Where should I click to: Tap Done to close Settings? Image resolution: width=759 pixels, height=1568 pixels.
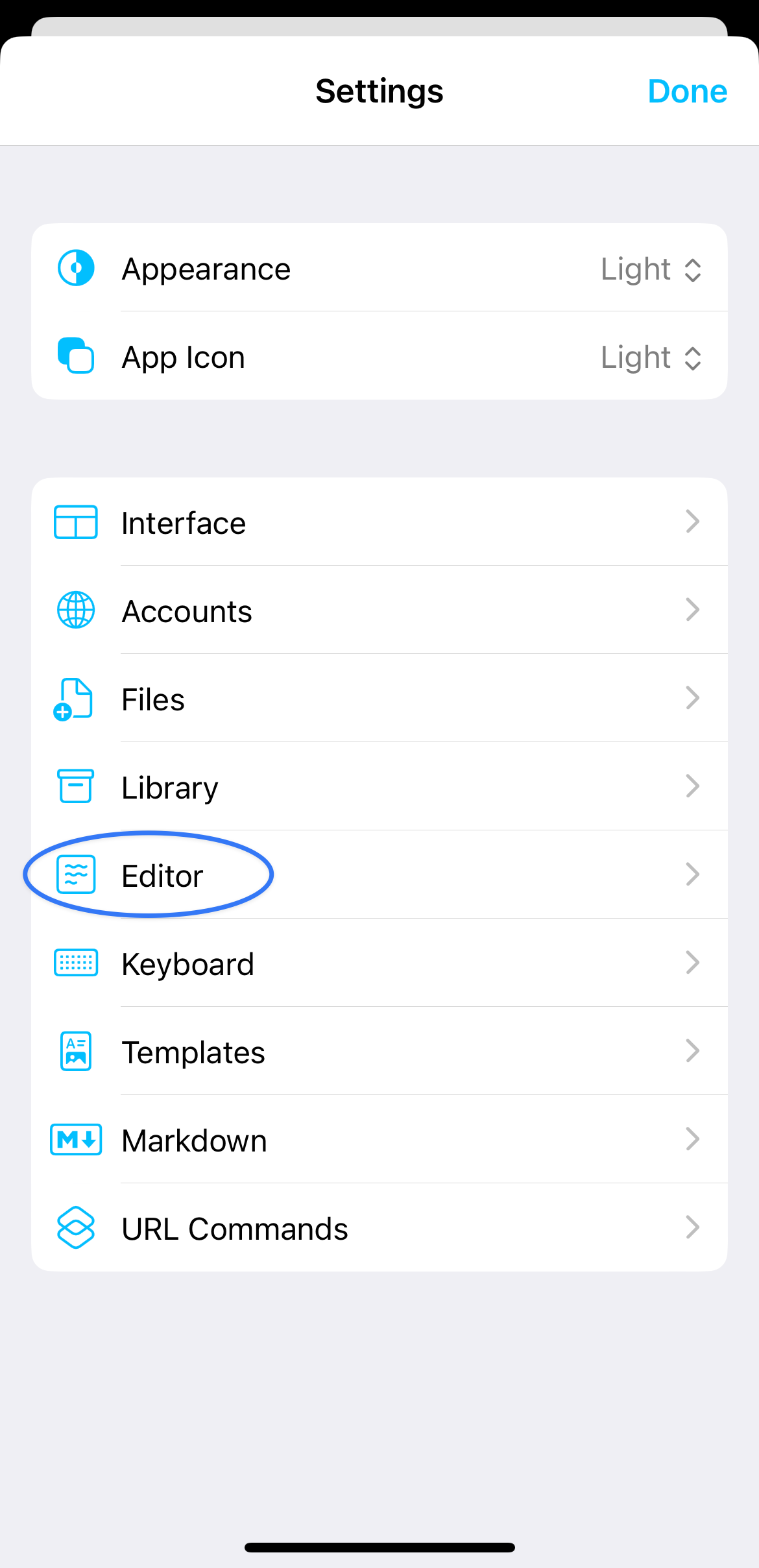point(687,91)
